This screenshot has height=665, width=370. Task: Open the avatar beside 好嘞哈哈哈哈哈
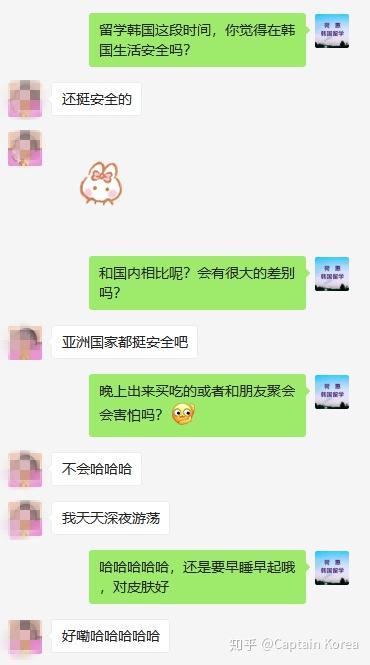coord(25,636)
